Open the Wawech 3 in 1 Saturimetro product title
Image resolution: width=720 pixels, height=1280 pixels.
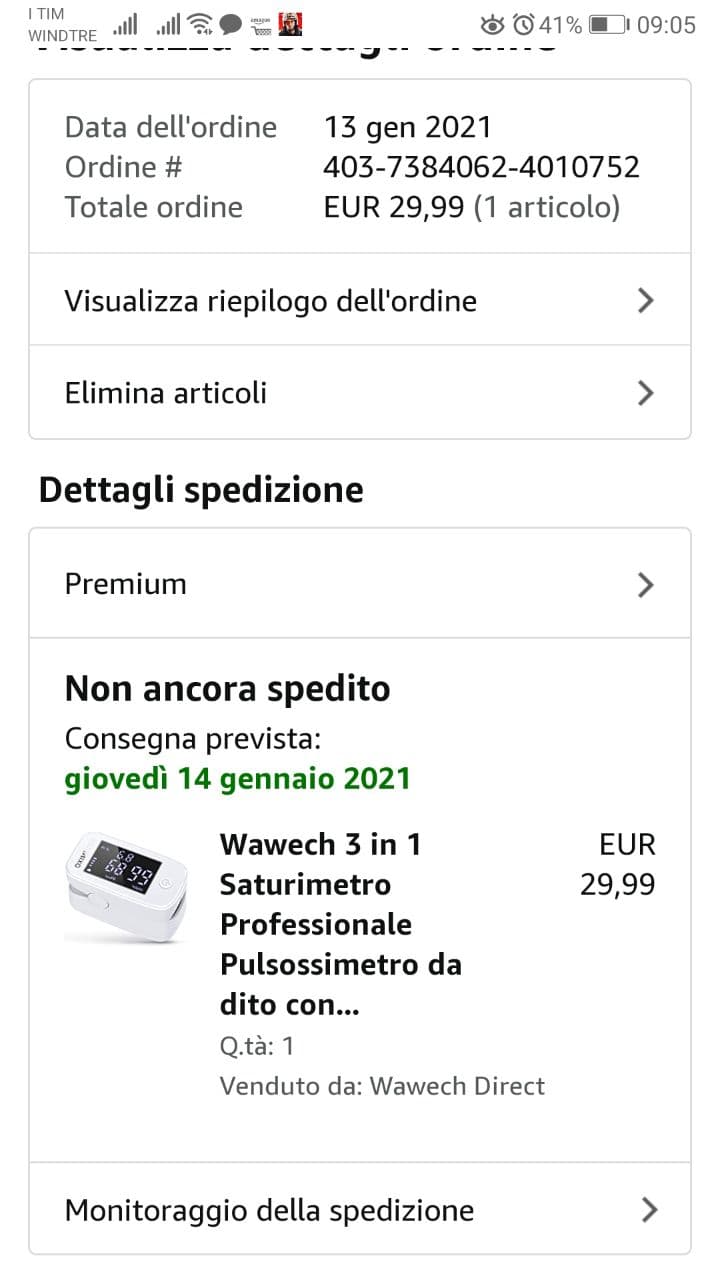[x=340, y=924]
